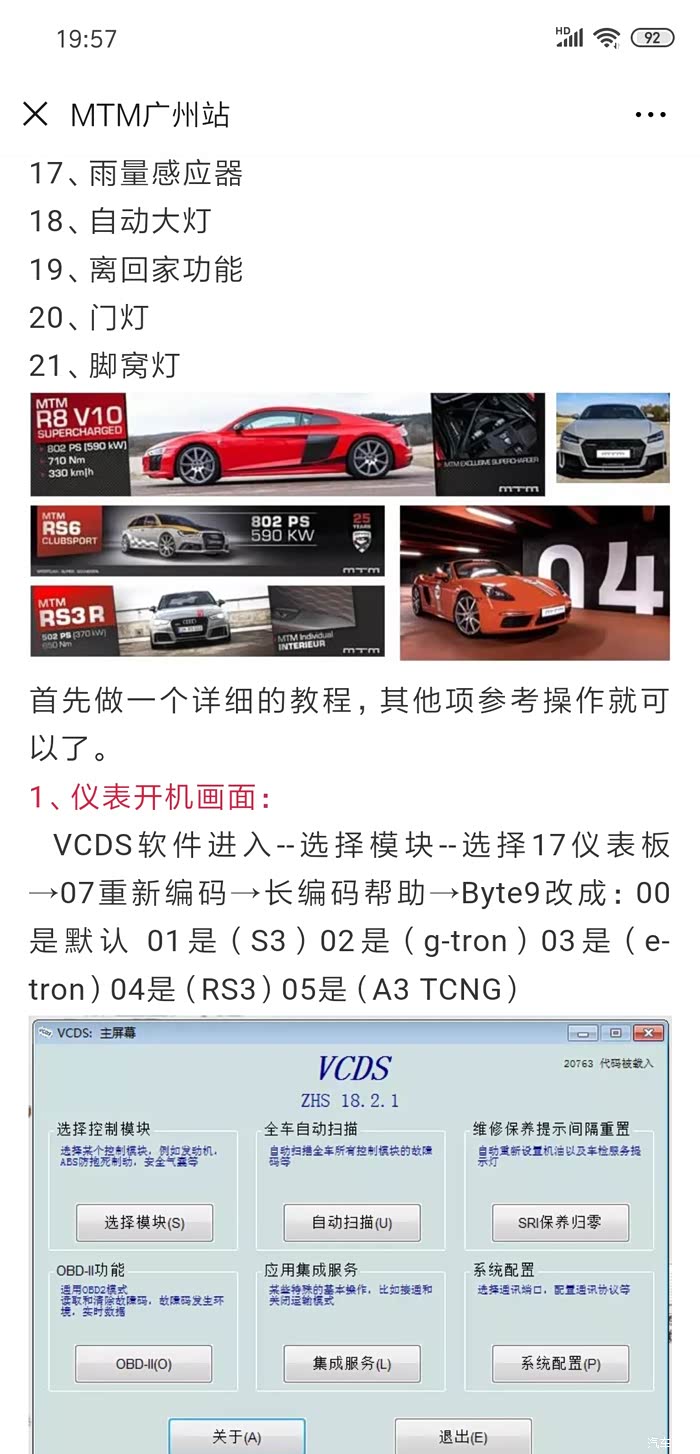Enlarge the VCDS main screen picture
Image resolution: width=700 pixels, height=1454 pixels.
coord(349,1235)
